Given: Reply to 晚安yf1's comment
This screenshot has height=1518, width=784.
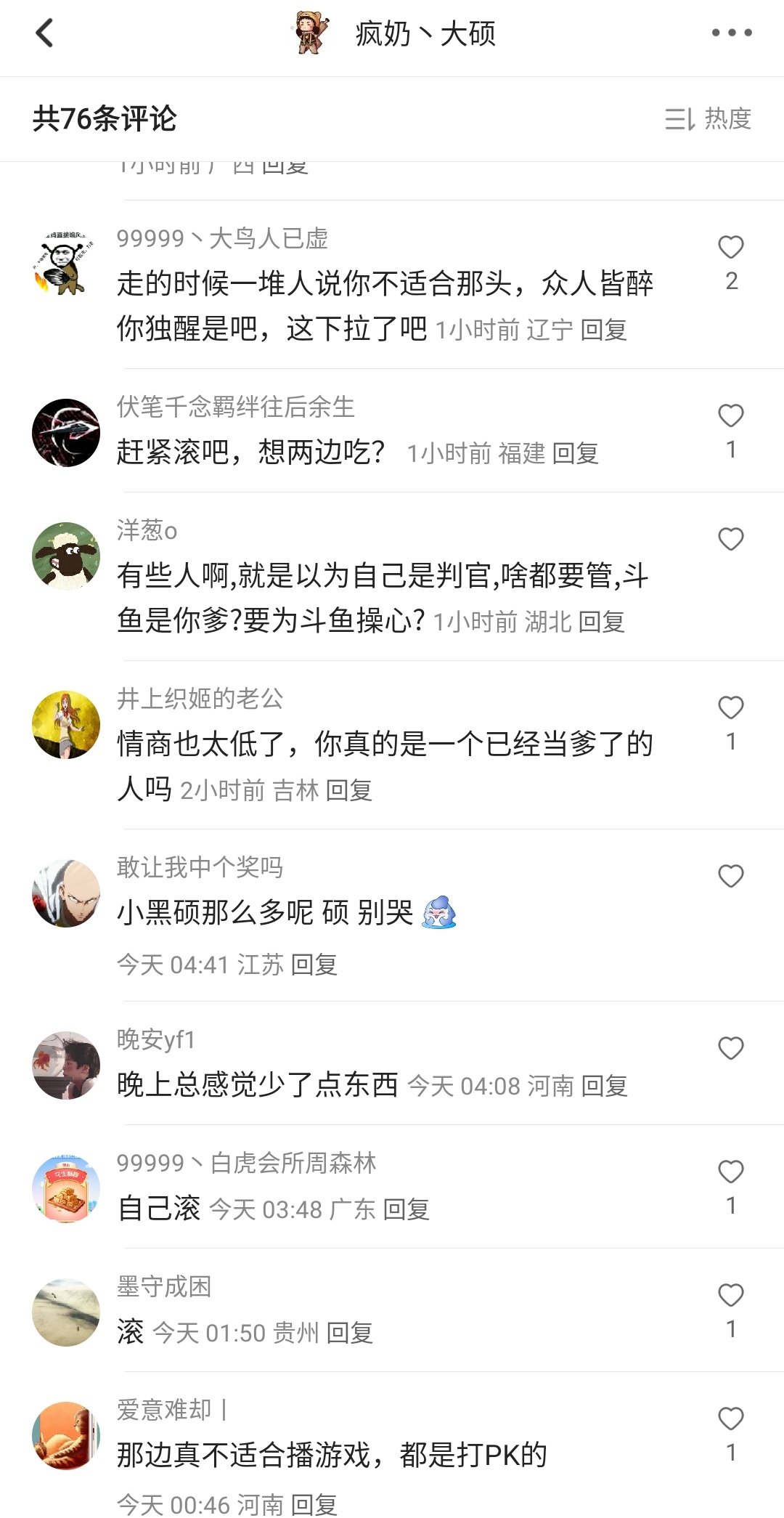Looking at the screenshot, I should pos(605,1087).
